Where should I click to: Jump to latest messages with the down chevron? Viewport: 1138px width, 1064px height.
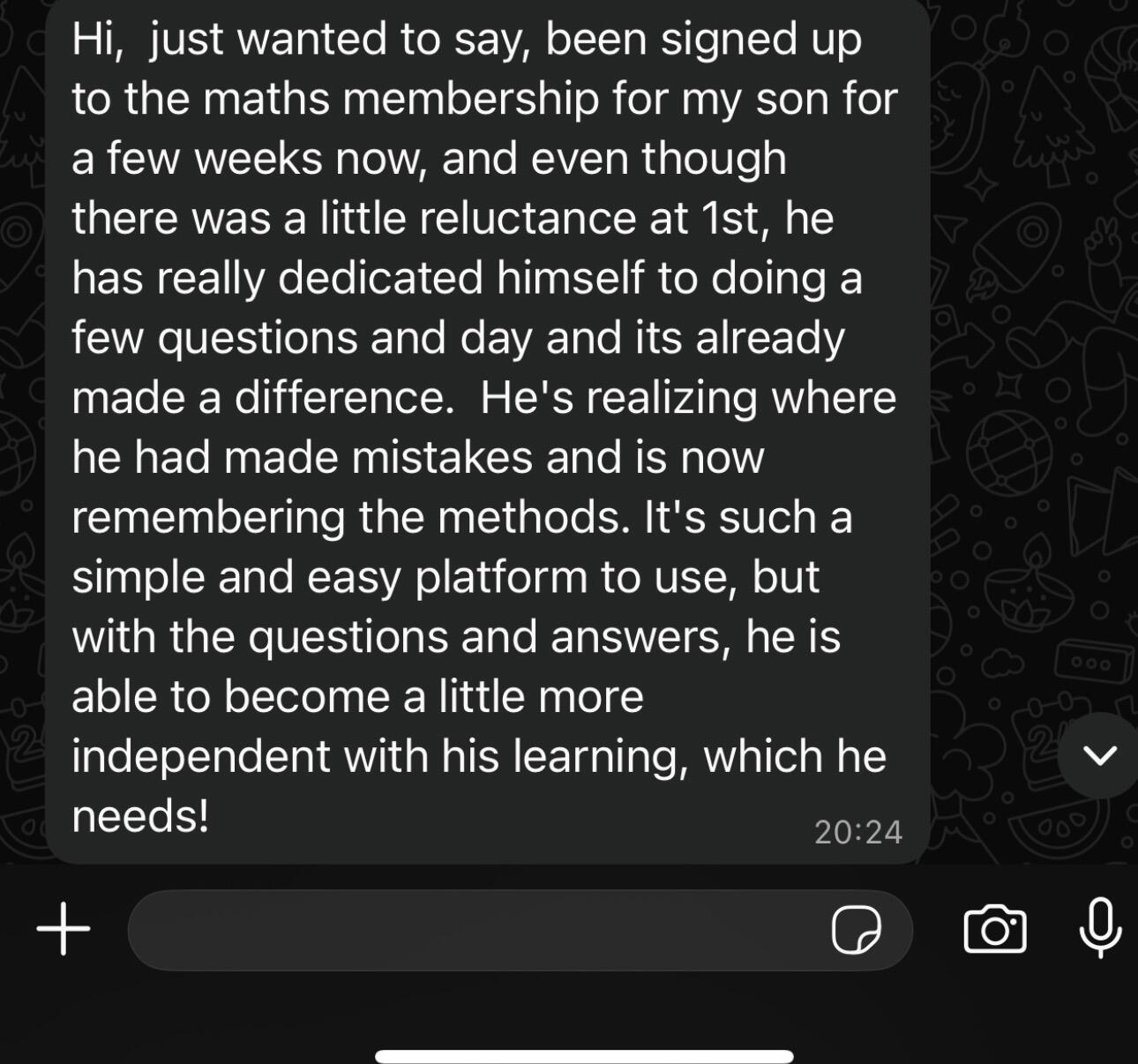coord(1099,755)
